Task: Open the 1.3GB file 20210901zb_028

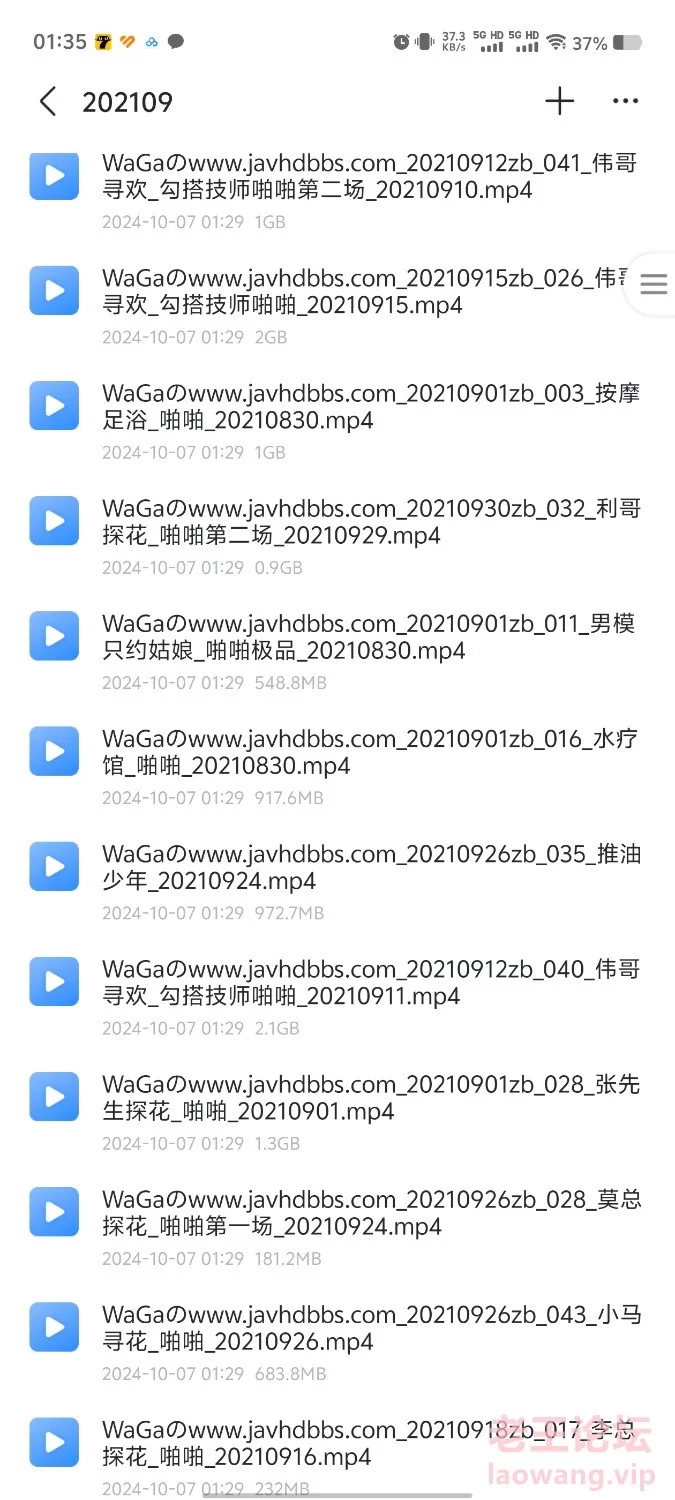Action: click(x=337, y=1112)
